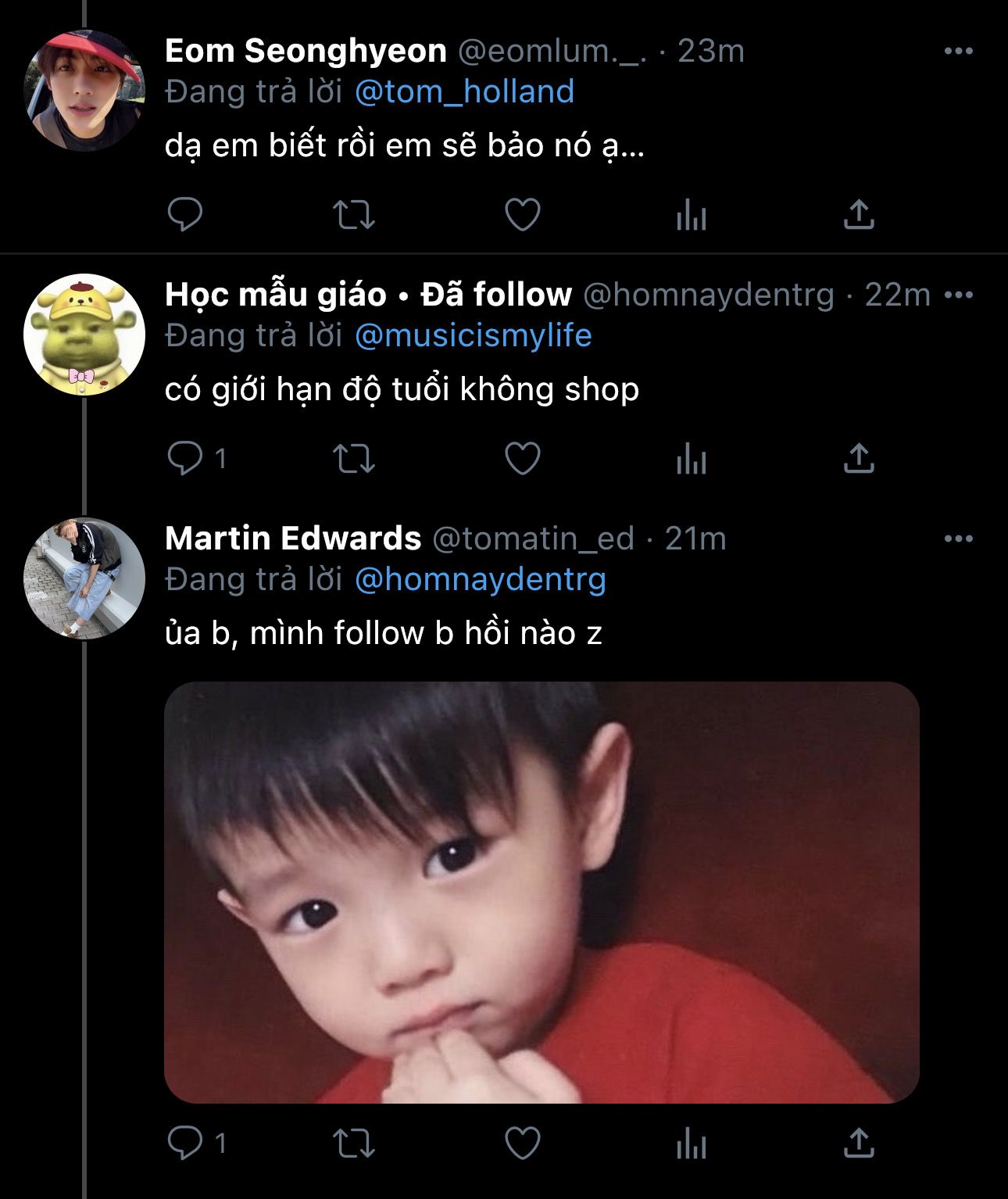Open Học mẫu giáo's profile picture
Screen dimensions: 1008x1199
tap(84, 335)
